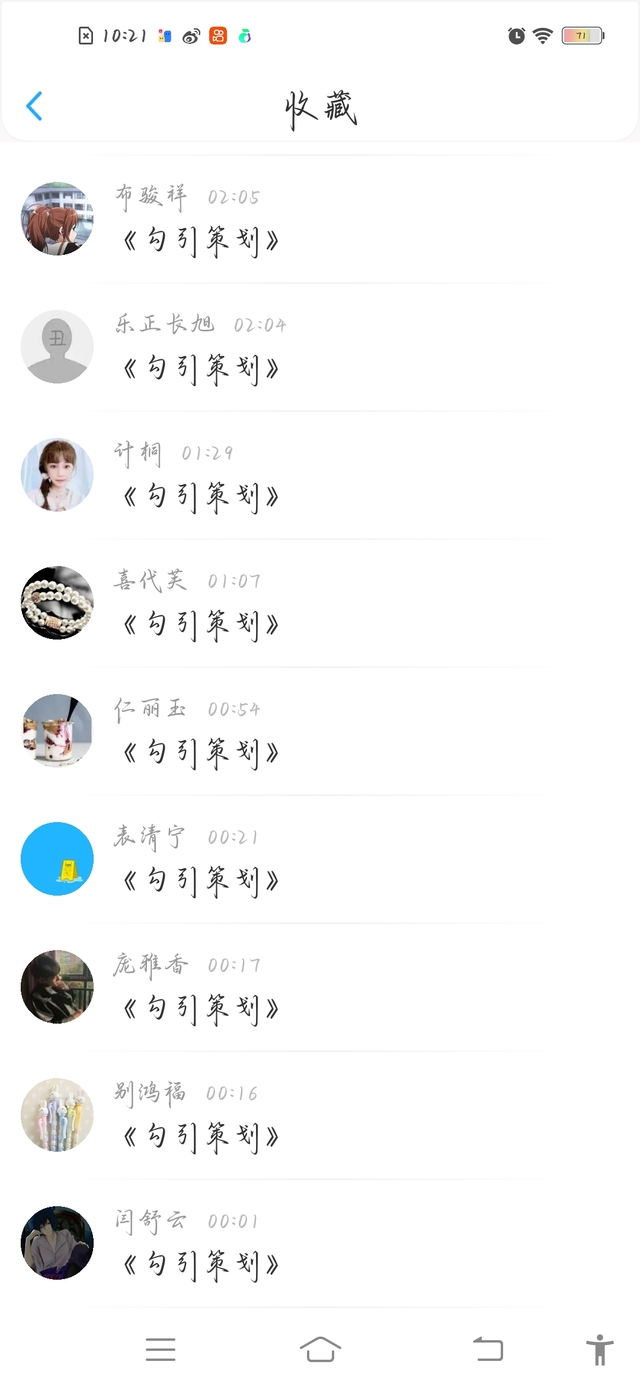Tap the system home button
The width and height of the screenshot is (640, 1387).
[x=320, y=1349]
